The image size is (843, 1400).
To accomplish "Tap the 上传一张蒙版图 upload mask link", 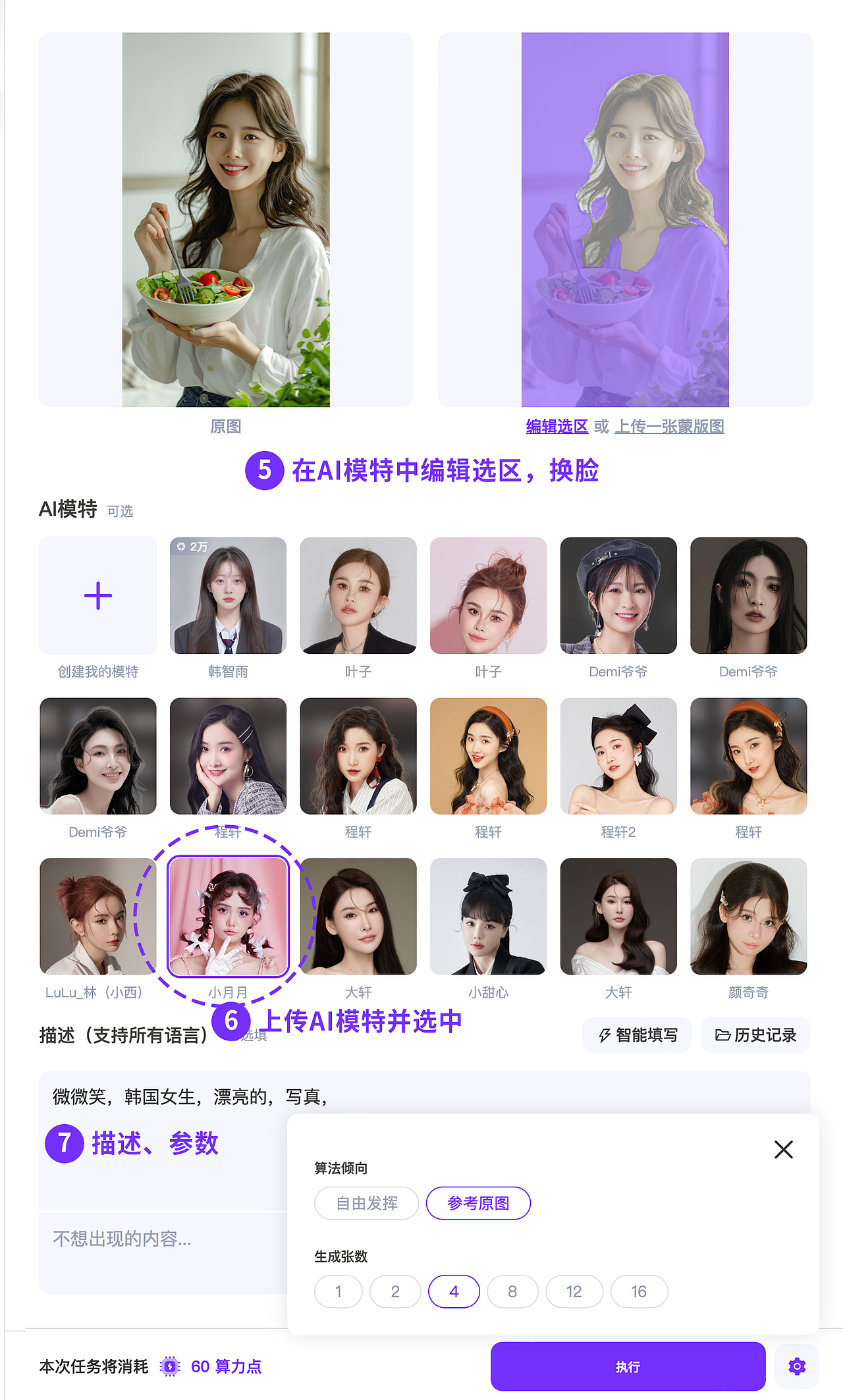I will pyautogui.click(x=669, y=427).
